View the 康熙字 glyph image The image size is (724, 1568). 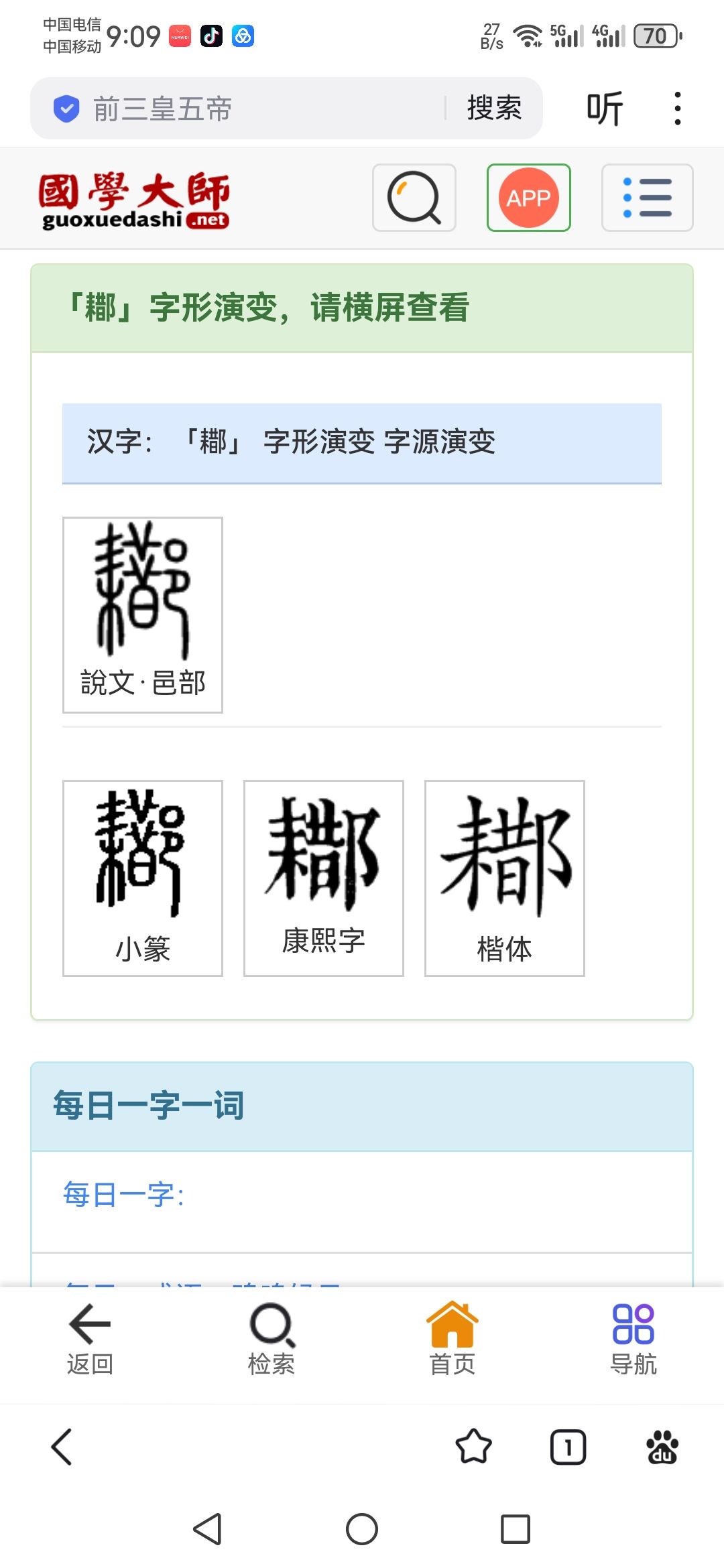[x=323, y=877]
